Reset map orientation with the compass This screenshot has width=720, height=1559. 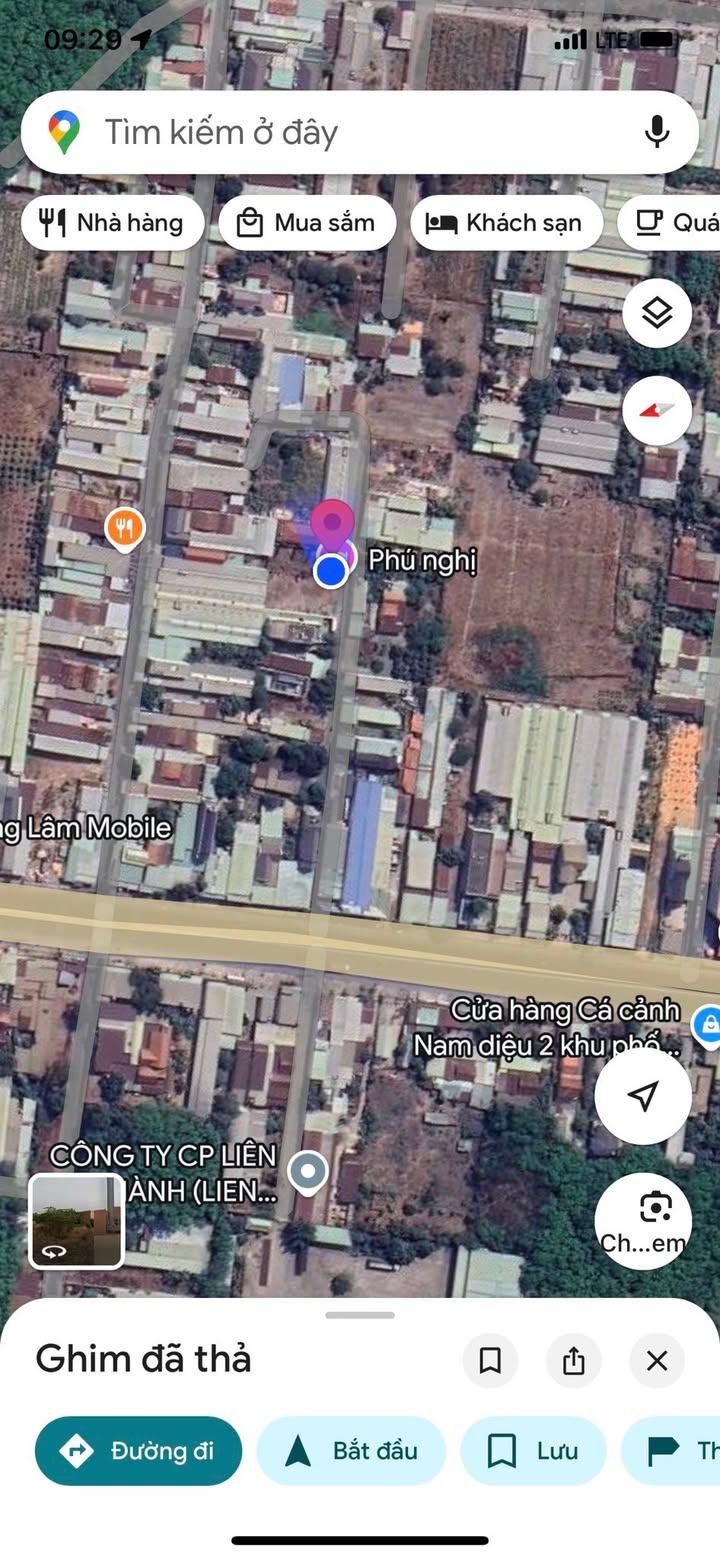657,410
